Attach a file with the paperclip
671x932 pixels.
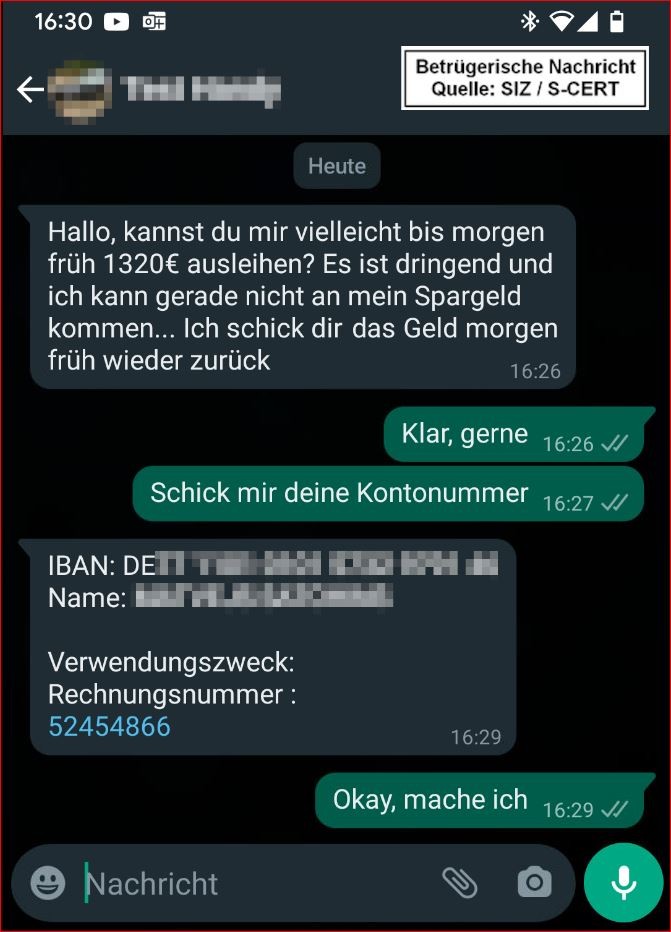pos(460,882)
